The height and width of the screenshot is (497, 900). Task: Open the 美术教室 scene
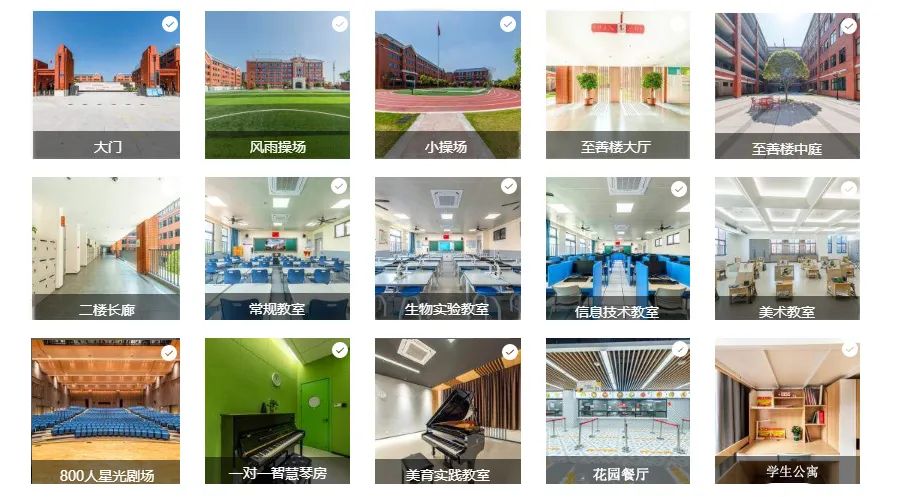tap(787, 248)
